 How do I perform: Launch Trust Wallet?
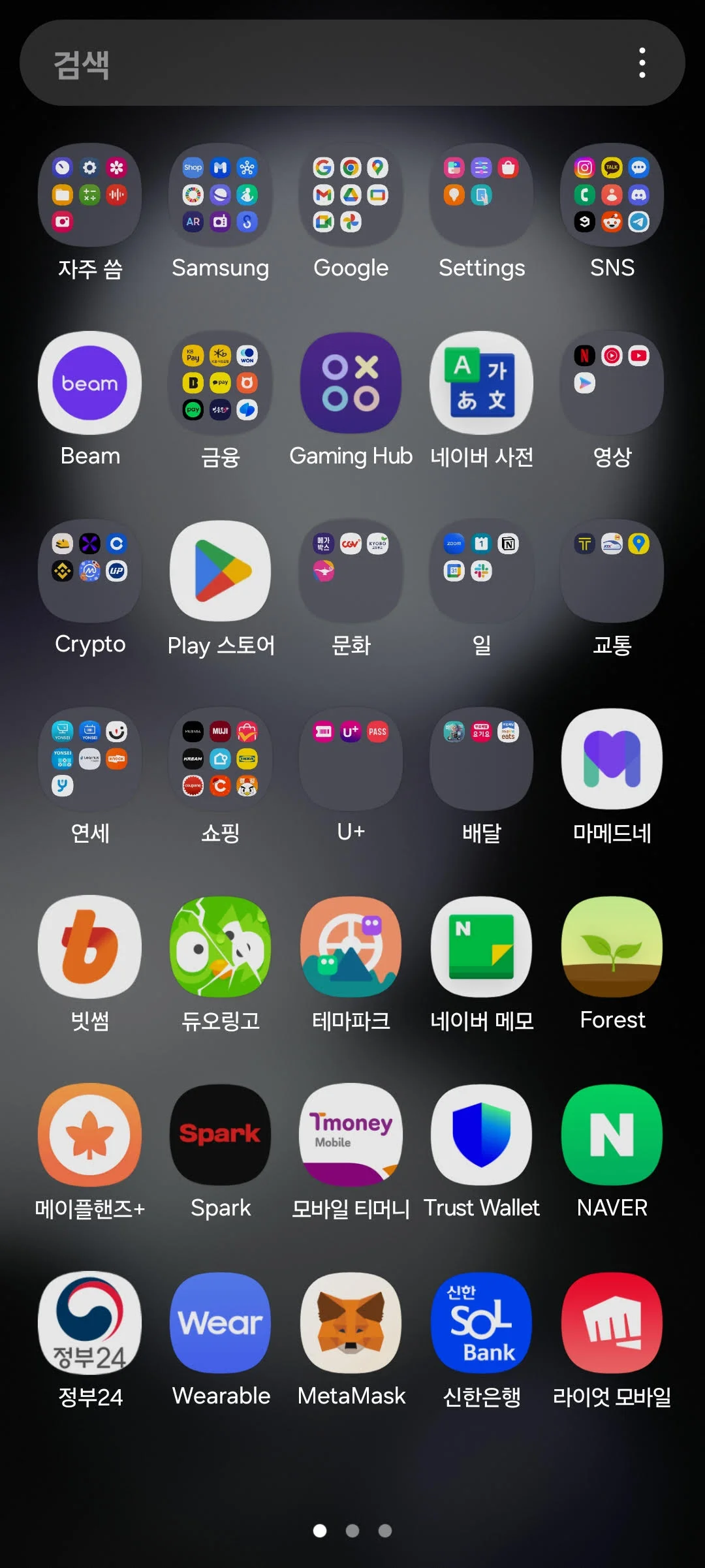point(482,1135)
